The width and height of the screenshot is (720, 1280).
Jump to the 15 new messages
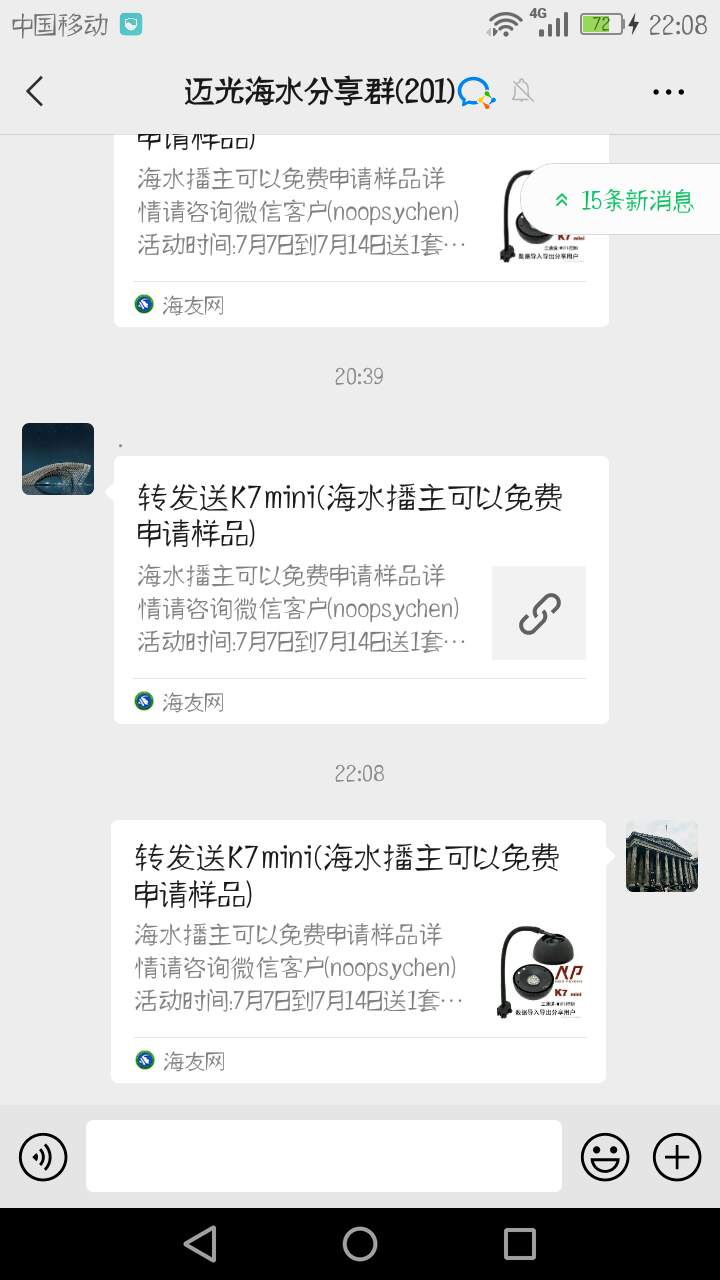[x=624, y=200]
